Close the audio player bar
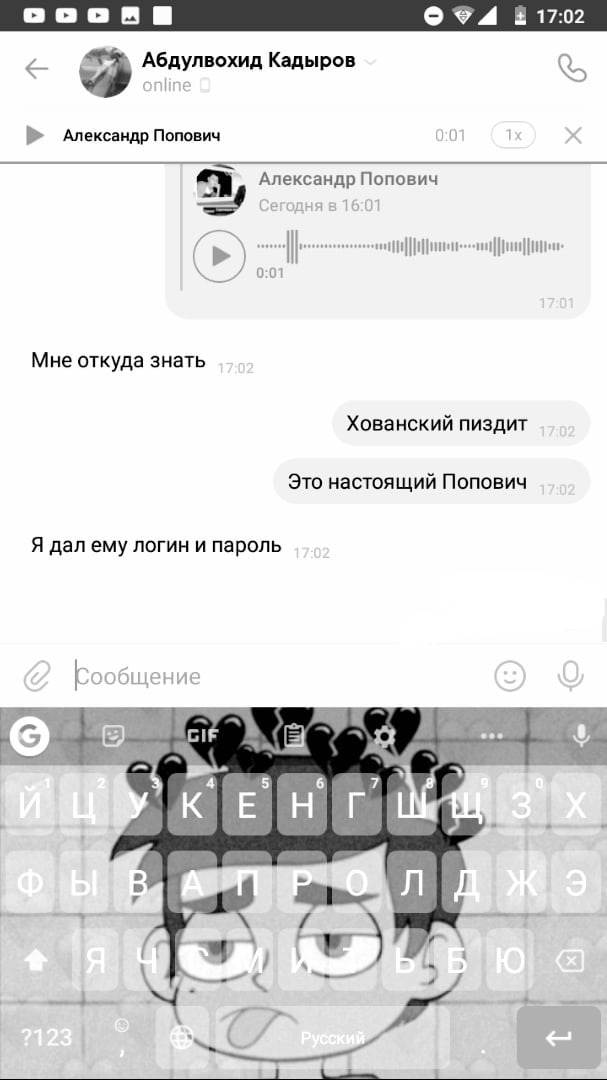The image size is (607, 1080). pyautogui.click(x=573, y=135)
